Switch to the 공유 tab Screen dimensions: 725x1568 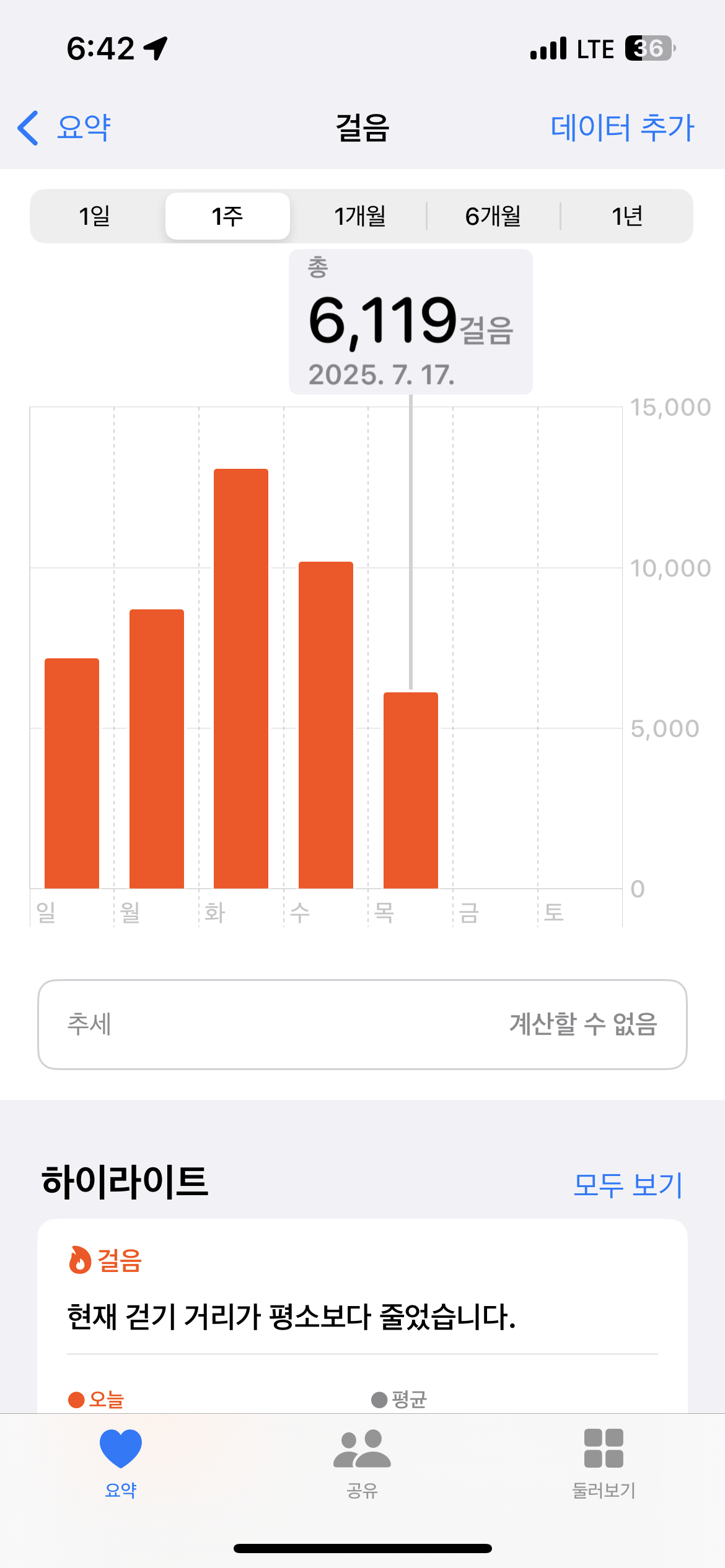[x=362, y=1463]
